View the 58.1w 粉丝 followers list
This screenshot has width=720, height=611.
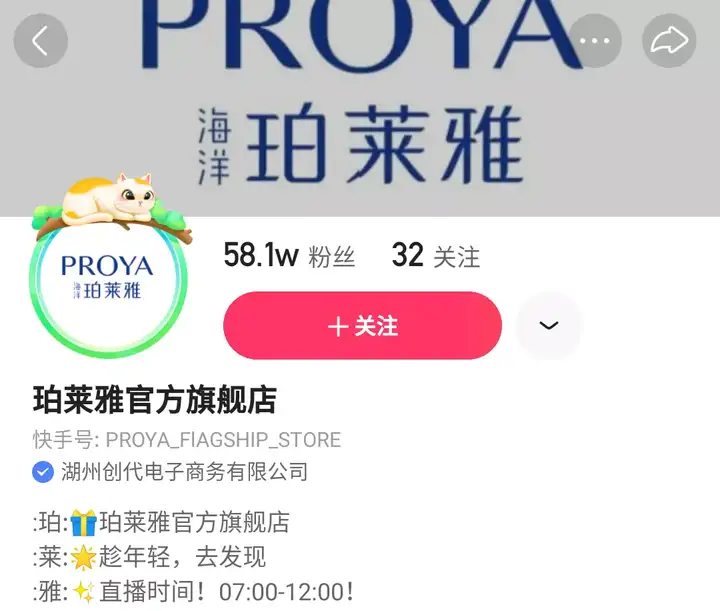pyautogui.click(x=289, y=256)
